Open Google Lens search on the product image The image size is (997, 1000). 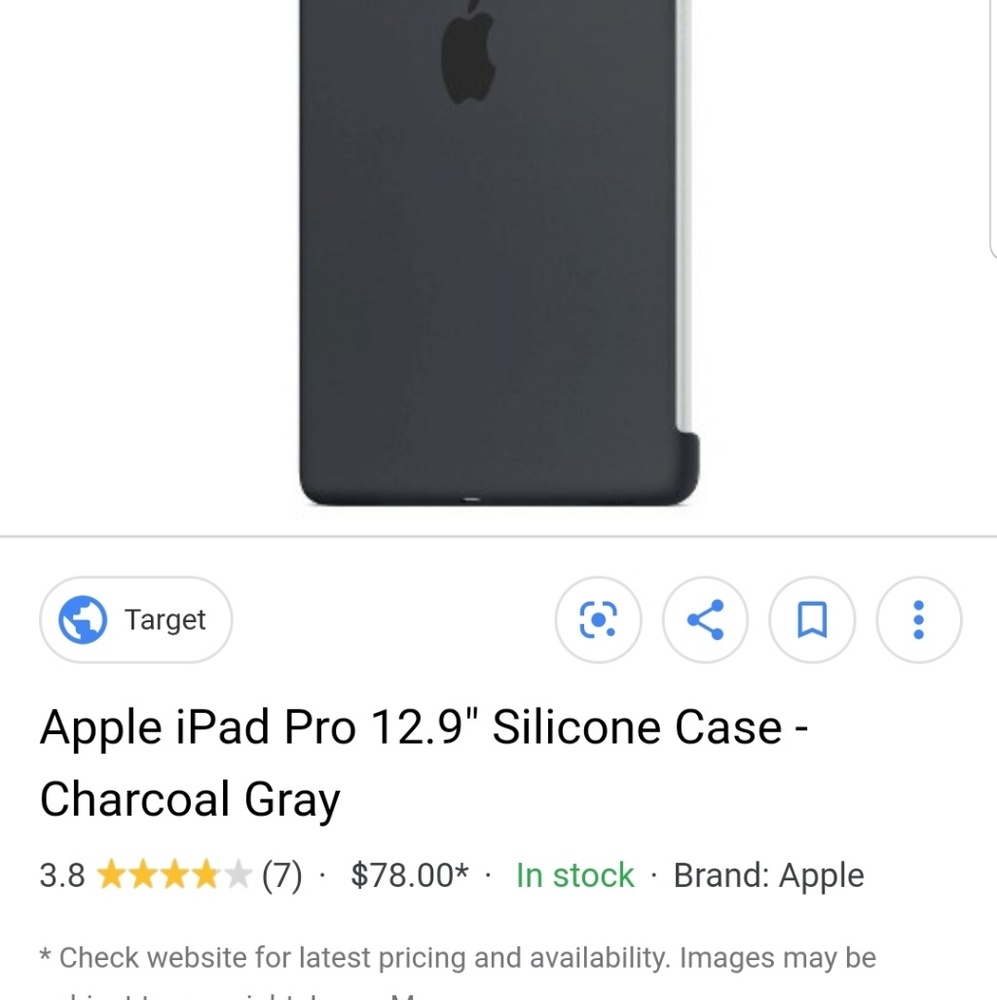598,620
